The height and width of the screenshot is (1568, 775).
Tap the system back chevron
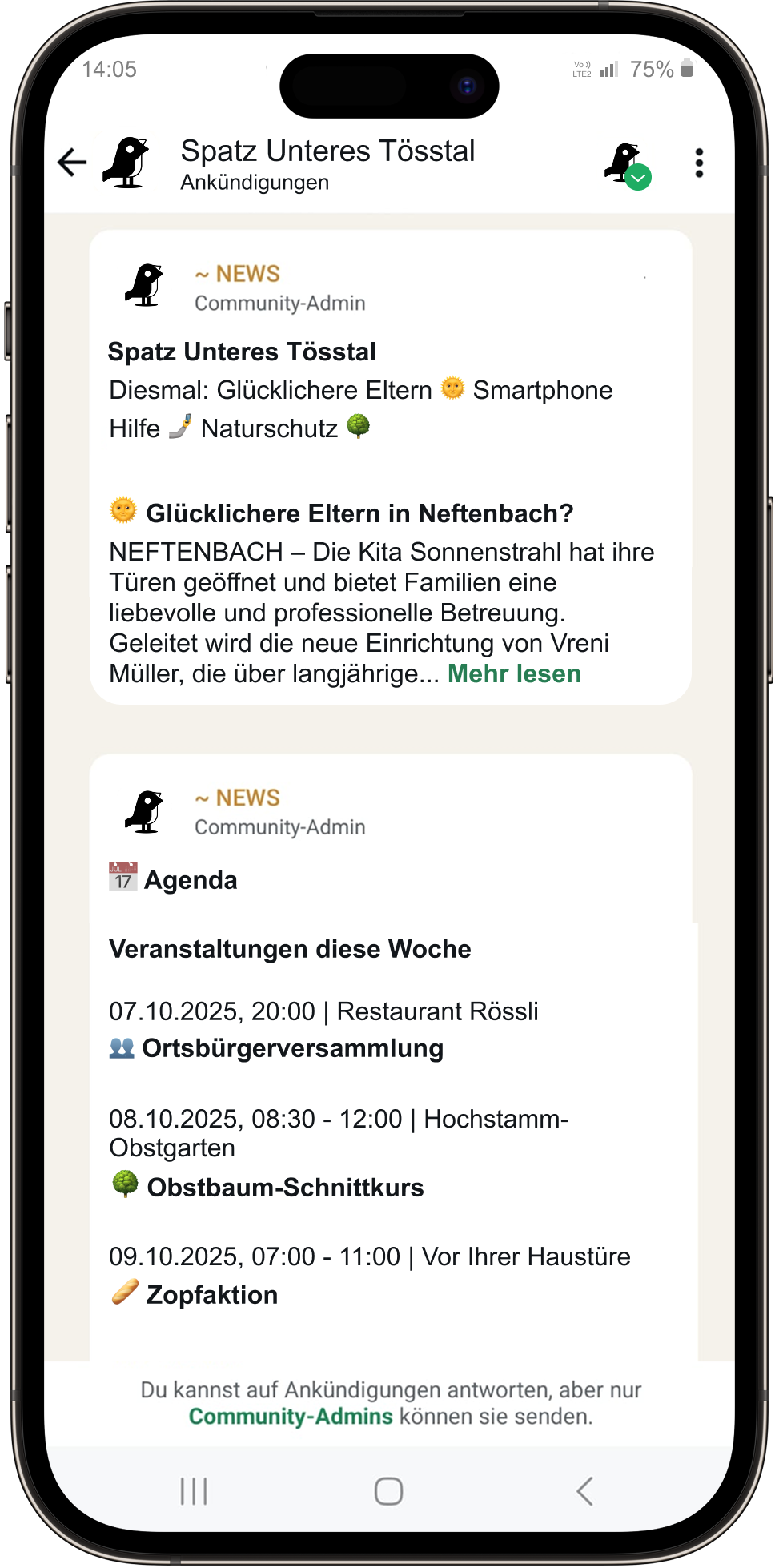584,1491
